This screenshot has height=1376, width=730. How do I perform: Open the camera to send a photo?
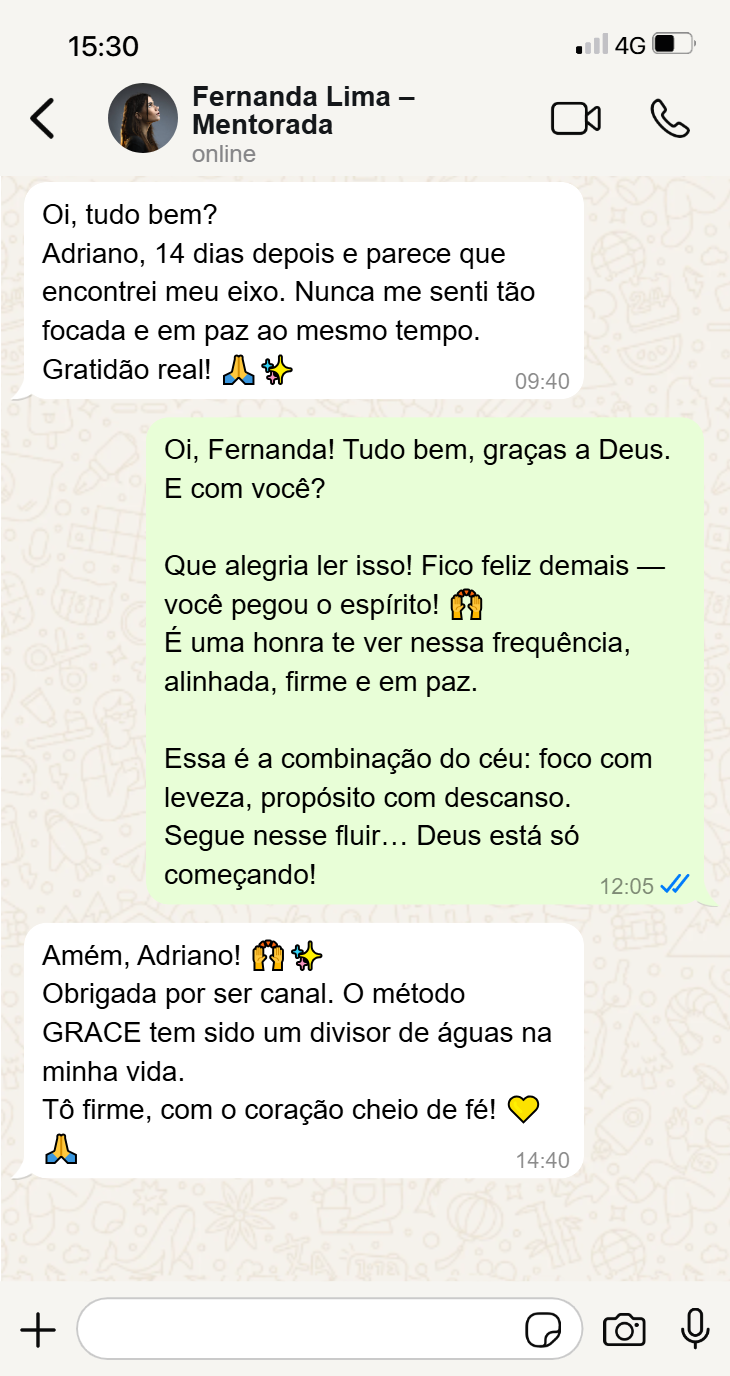pyautogui.click(x=624, y=1330)
